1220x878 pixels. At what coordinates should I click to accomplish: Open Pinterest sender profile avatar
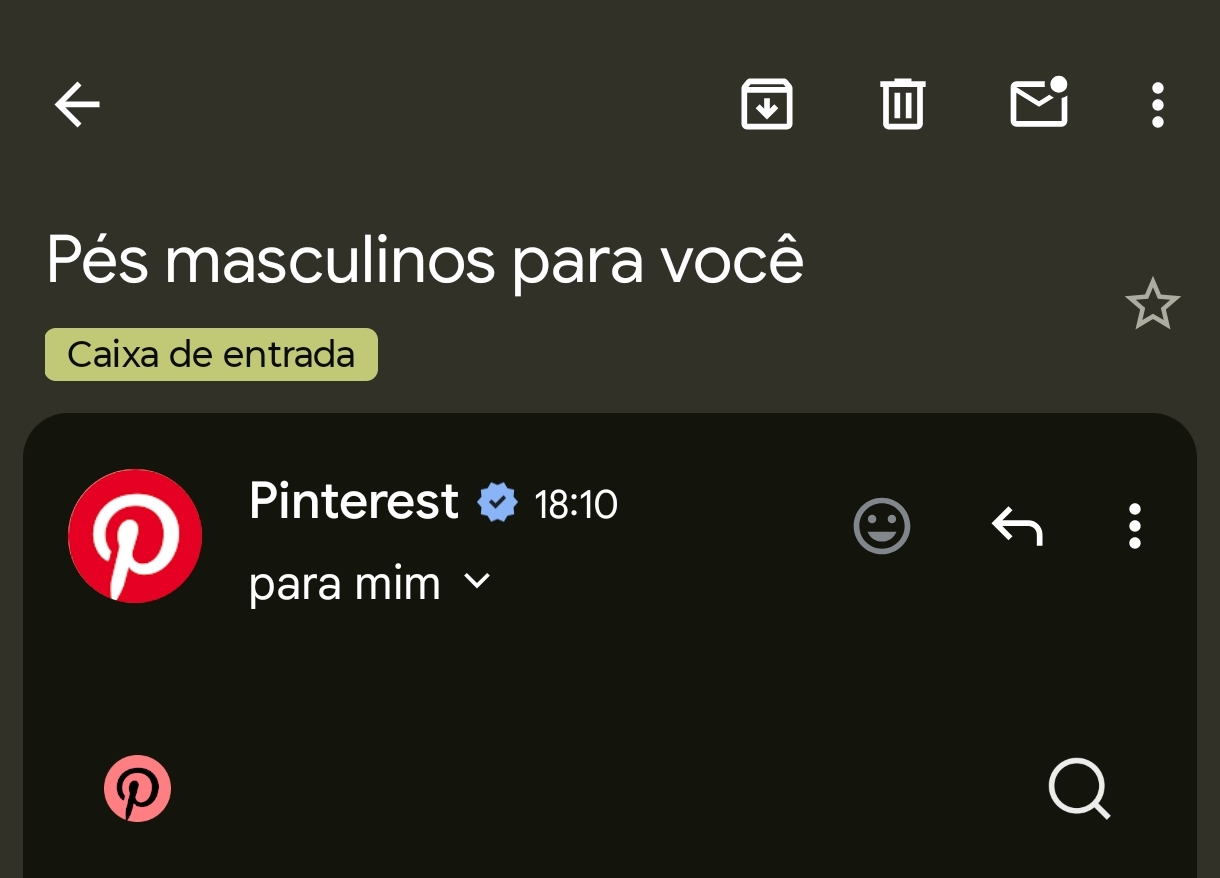click(135, 536)
